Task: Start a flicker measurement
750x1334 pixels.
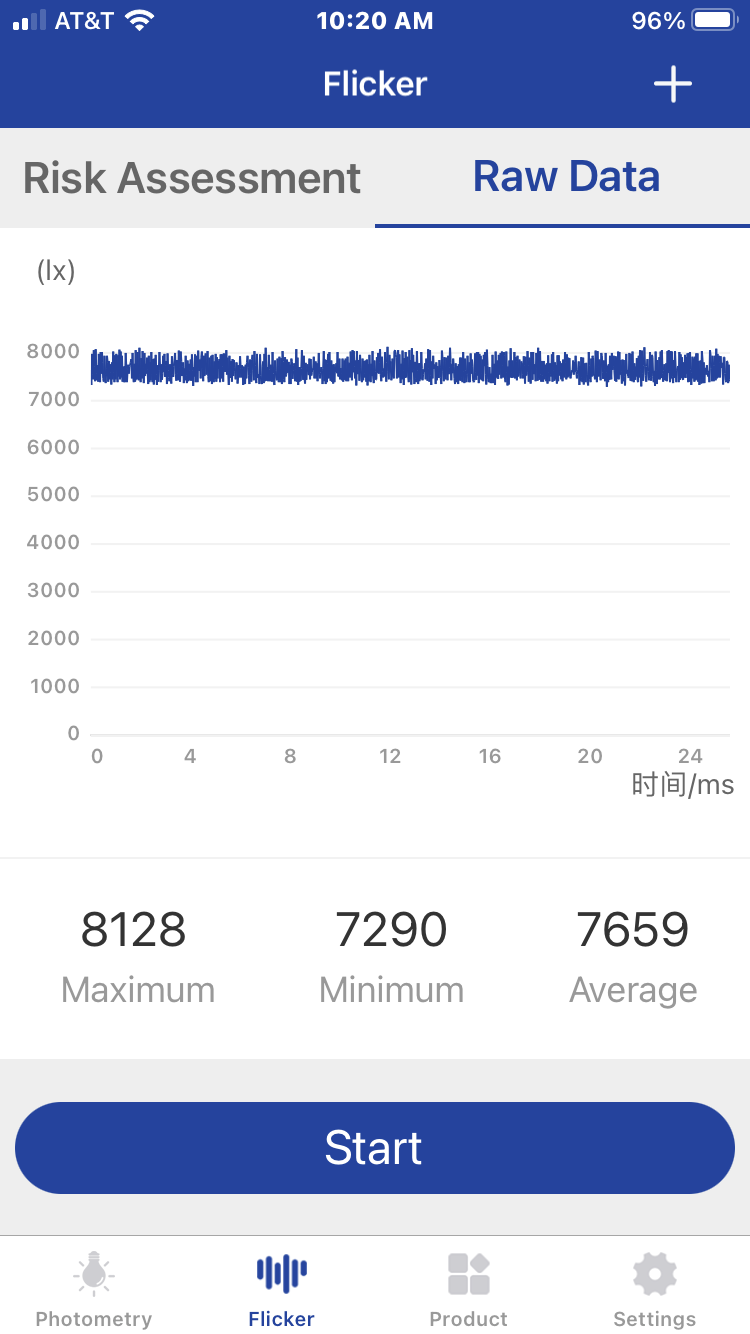Action: (375, 1148)
